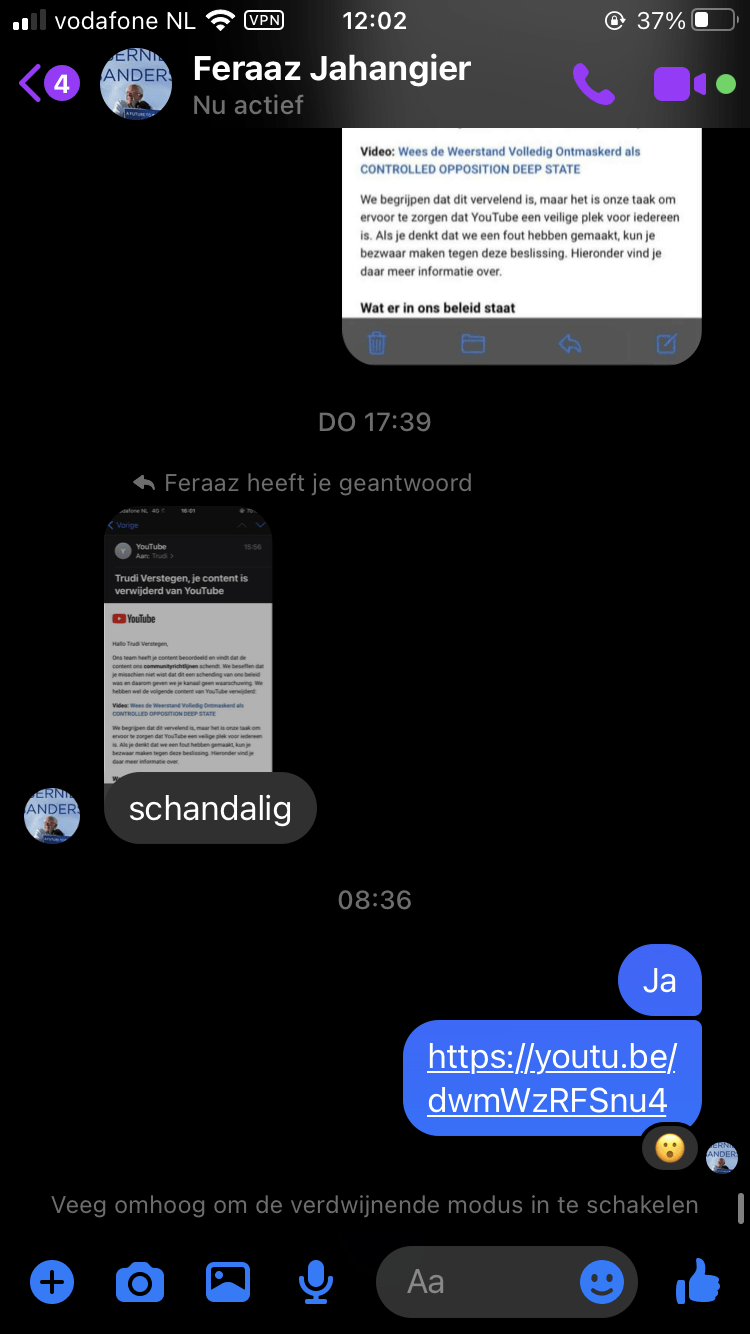This screenshot has width=750, height=1334.
Task: Start a video call with Feraaz
Action: 680,85
